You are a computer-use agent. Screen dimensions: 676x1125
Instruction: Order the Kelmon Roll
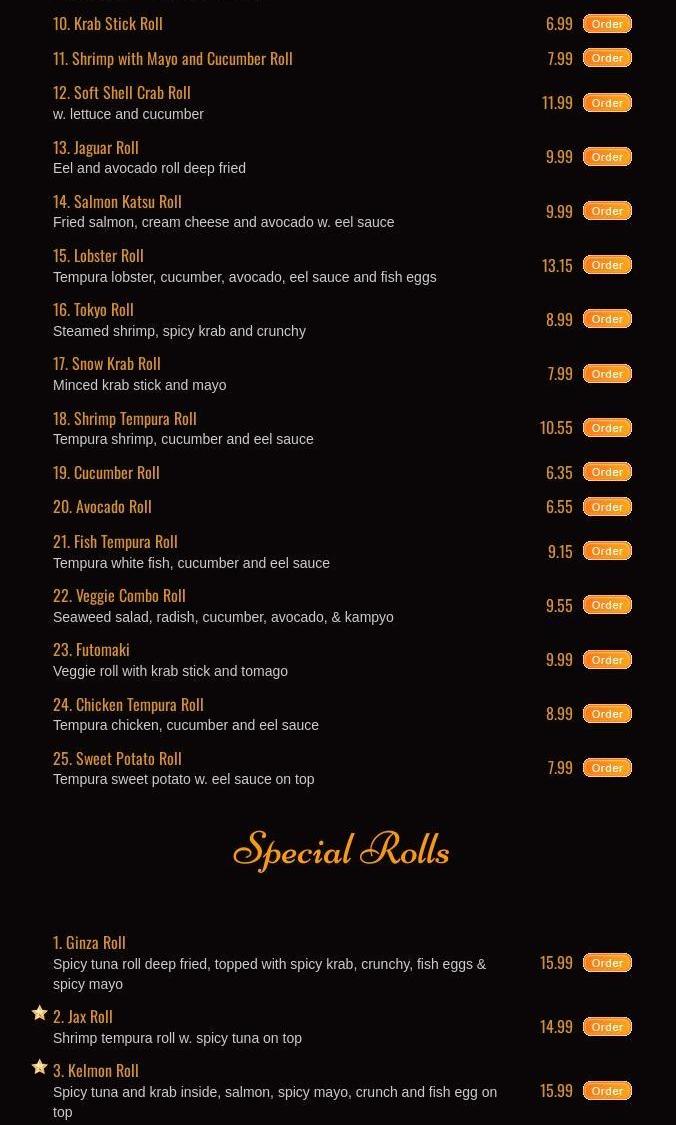pos(607,1091)
